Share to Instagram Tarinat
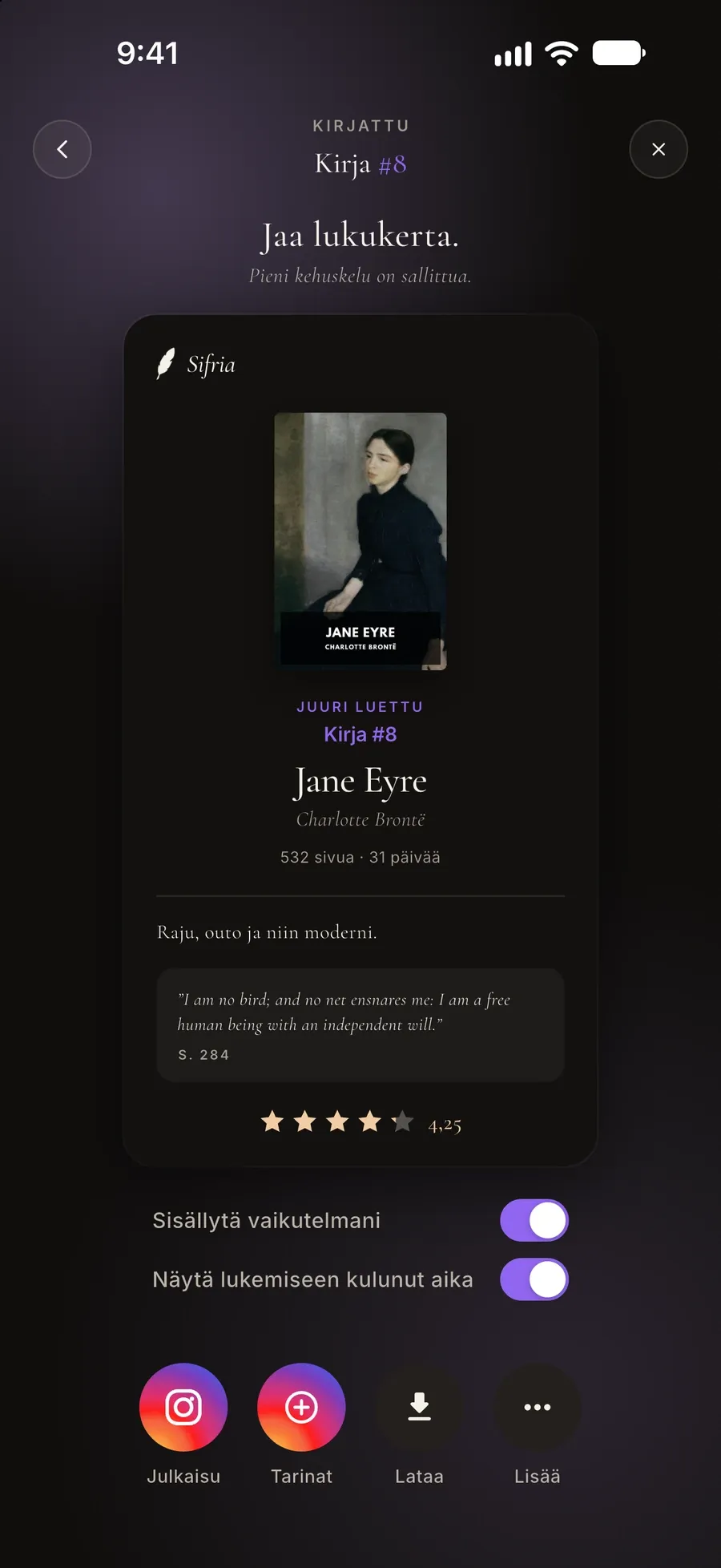Image resolution: width=721 pixels, height=1568 pixels. click(301, 1407)
